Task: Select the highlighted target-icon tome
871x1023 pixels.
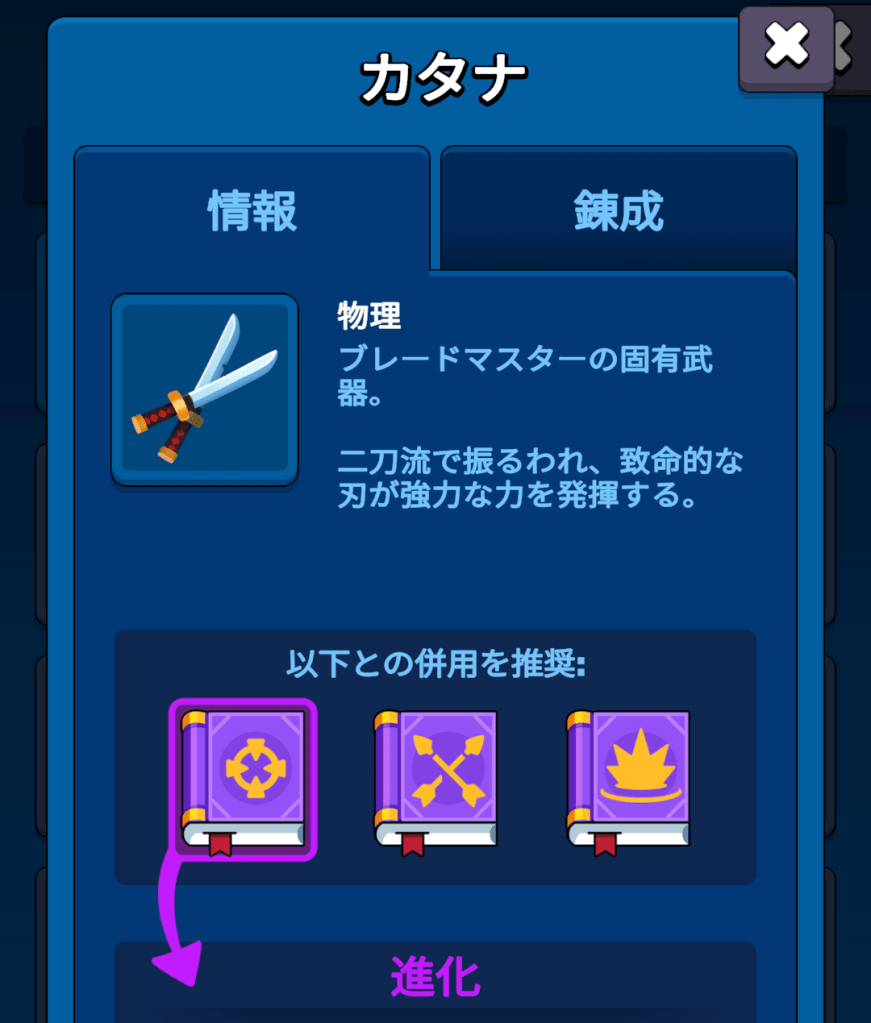Action: pos(245,780)
